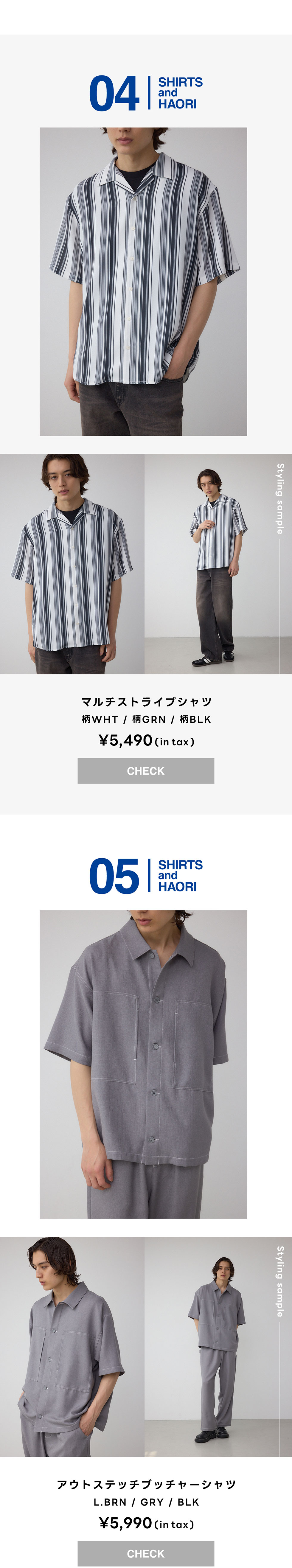This screenshot has width=292, height=1568.
Task: Tap CHECK under アウトステッチブッチャーシャツ
Action: click(145, 1553)
